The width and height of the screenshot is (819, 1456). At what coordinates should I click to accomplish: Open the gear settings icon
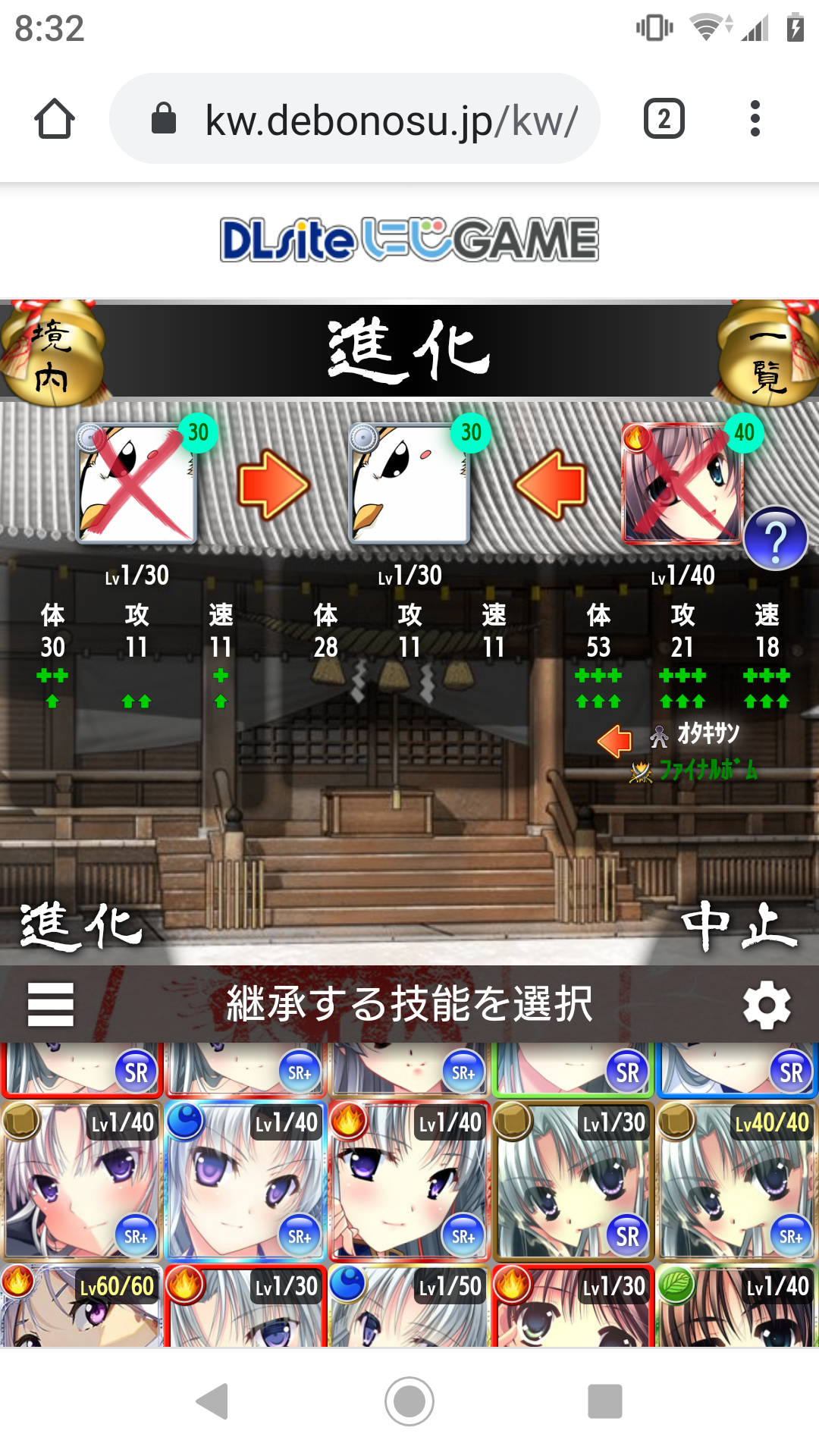pyautogui.click(x=766, y=1006)
